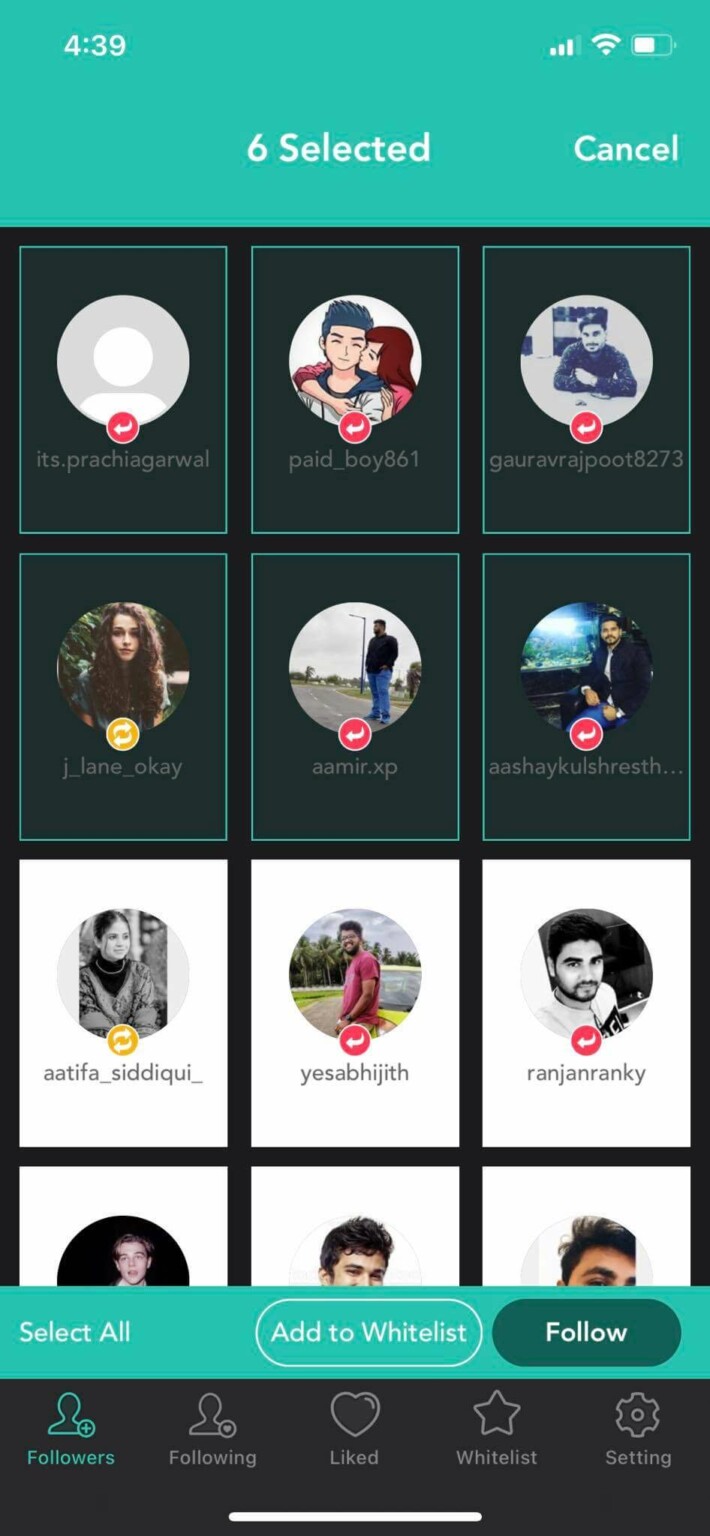
Task: Add selected users to Whitelist
Action: 368,1332
